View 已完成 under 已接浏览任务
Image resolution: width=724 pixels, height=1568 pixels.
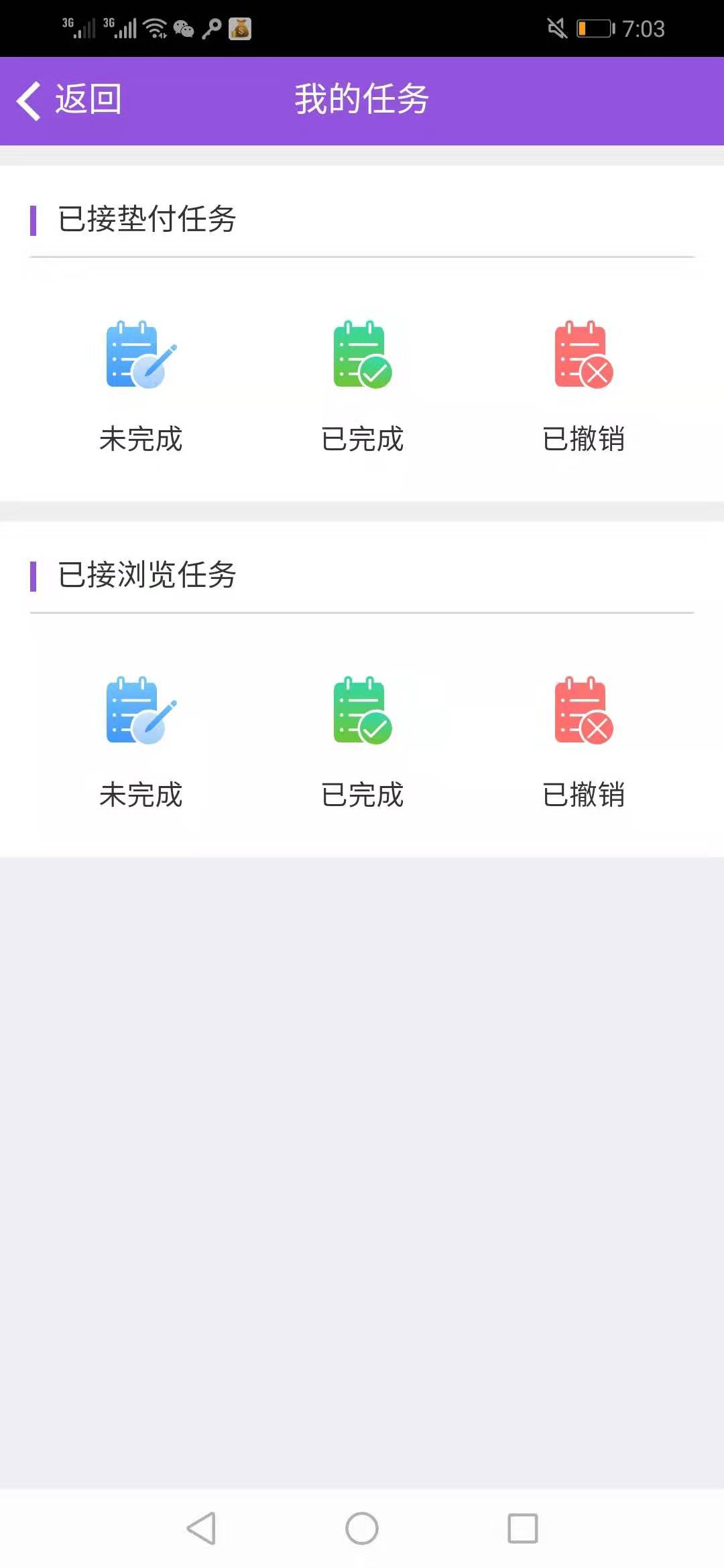click(x=362, y=740)
